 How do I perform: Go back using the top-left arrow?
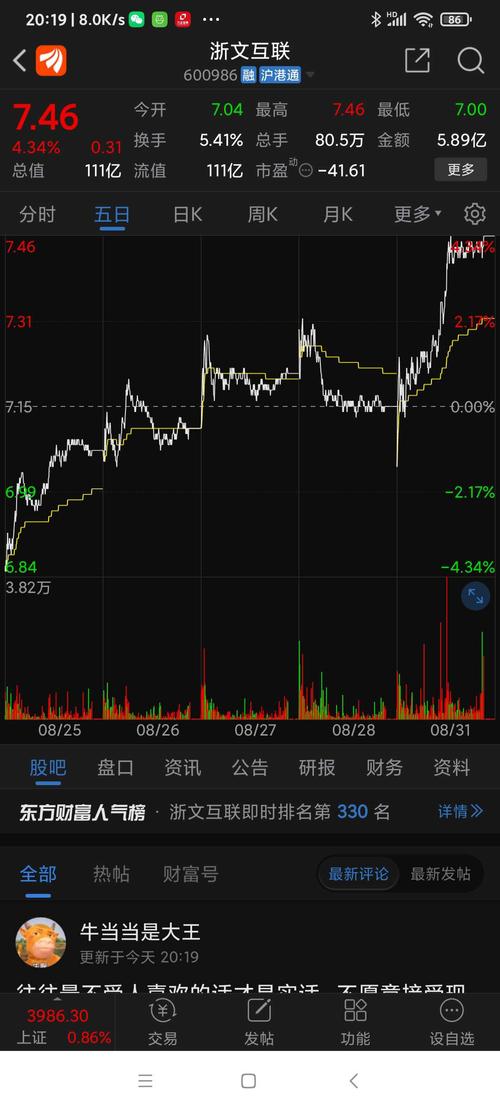coord(19,61)
